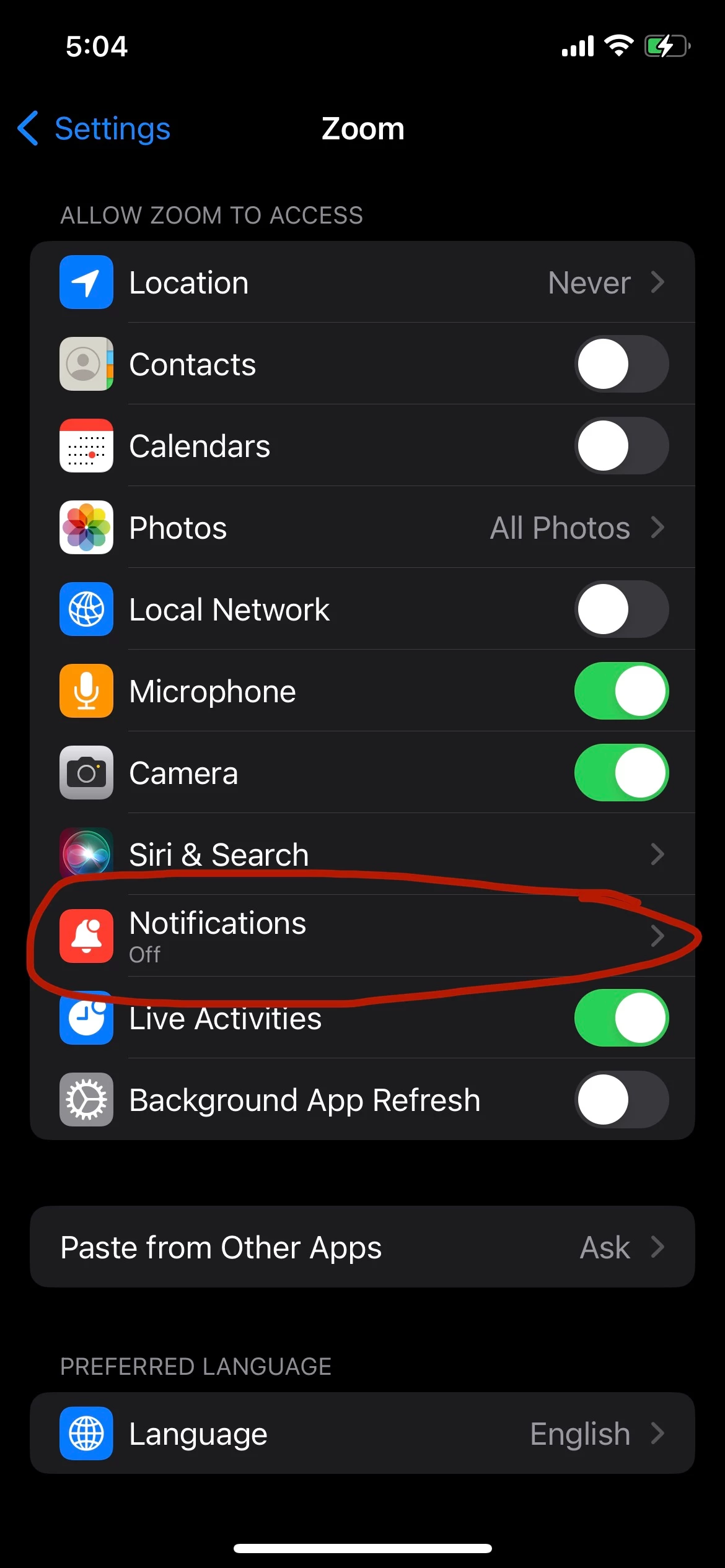Open Photos access options
This screenshot has height=1568, width=725.
(362, 528)
